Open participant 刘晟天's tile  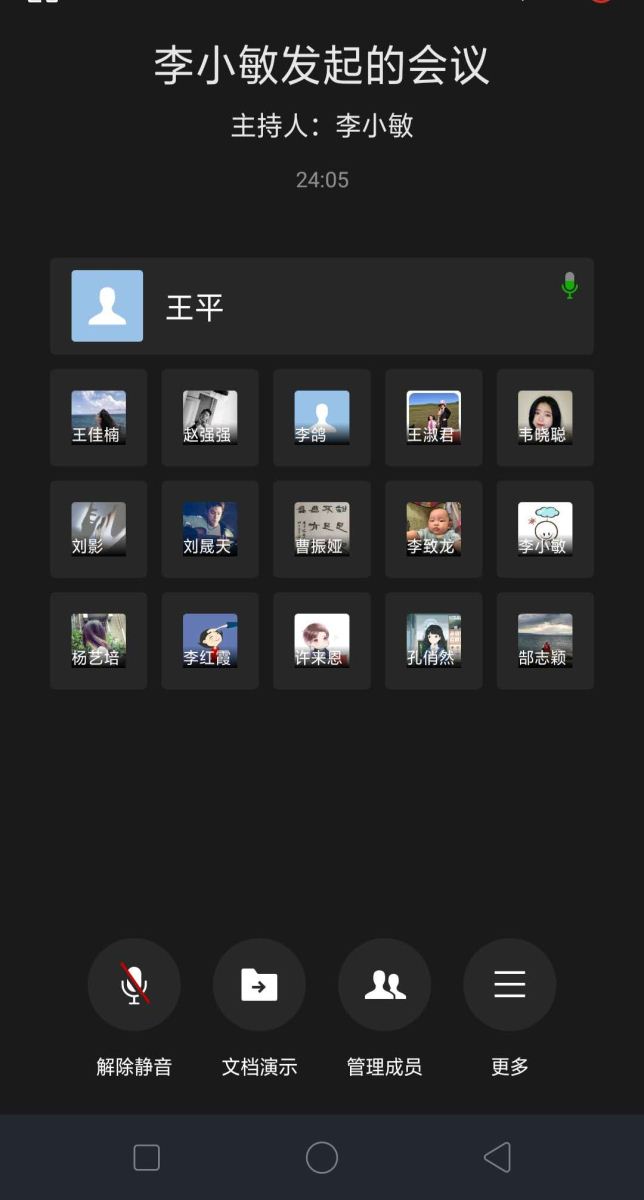pyautogui.click(x=209, y=529)
